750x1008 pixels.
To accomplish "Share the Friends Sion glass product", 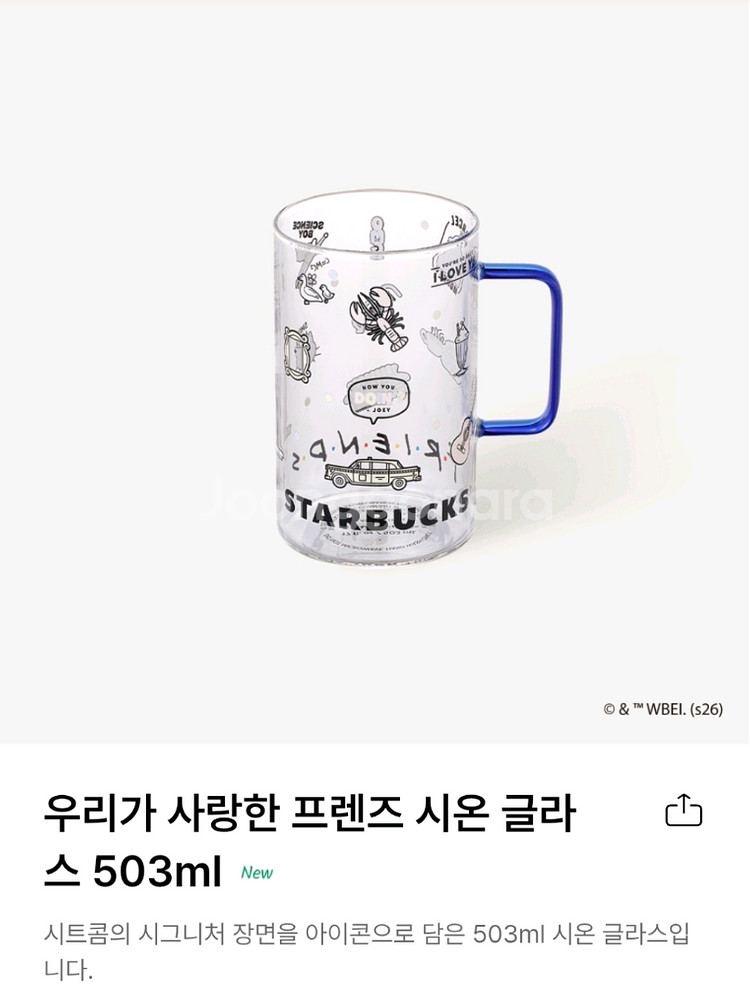I will click(684, 810).
